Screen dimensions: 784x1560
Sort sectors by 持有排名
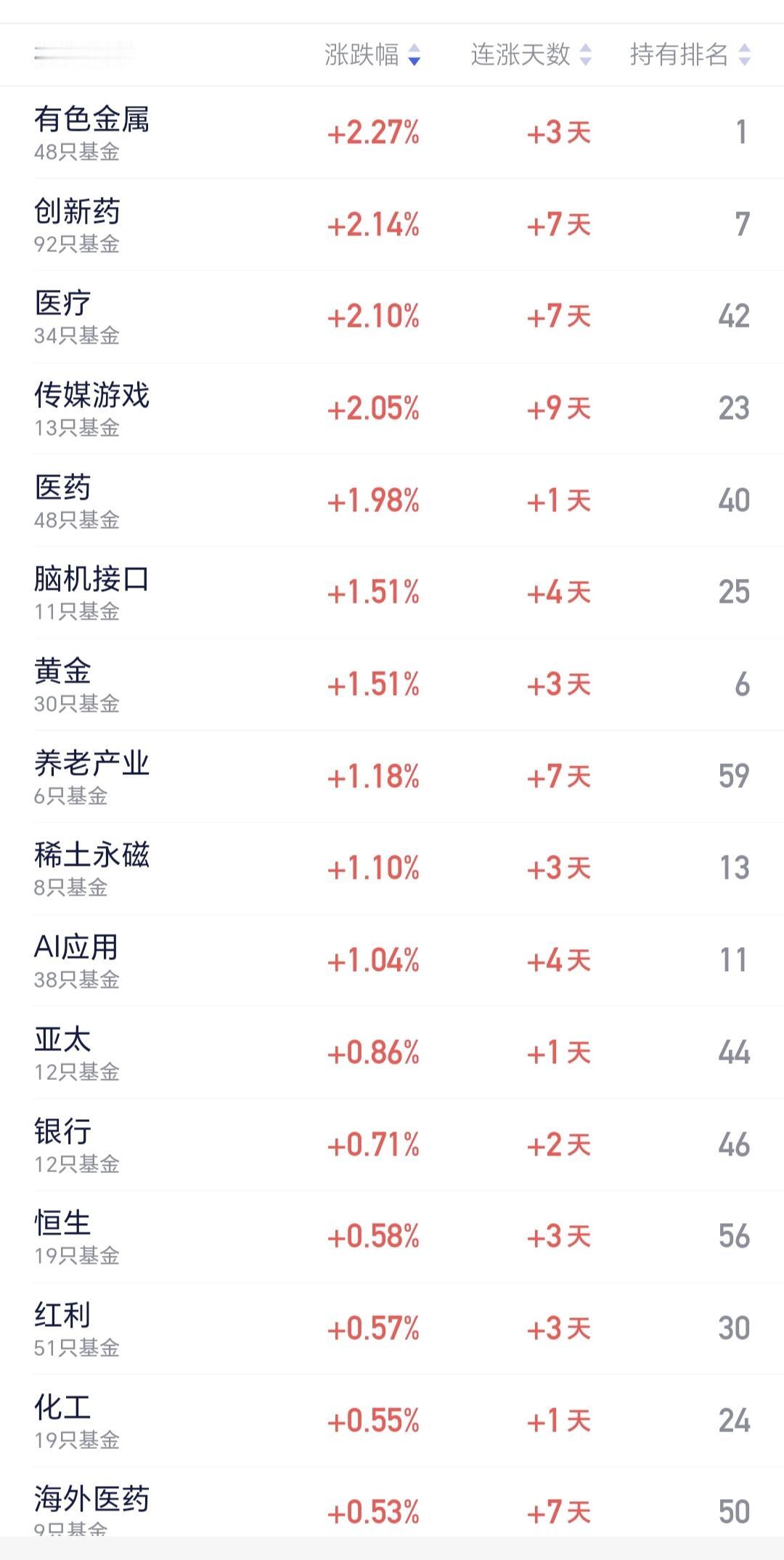click(x=690, y=54)
